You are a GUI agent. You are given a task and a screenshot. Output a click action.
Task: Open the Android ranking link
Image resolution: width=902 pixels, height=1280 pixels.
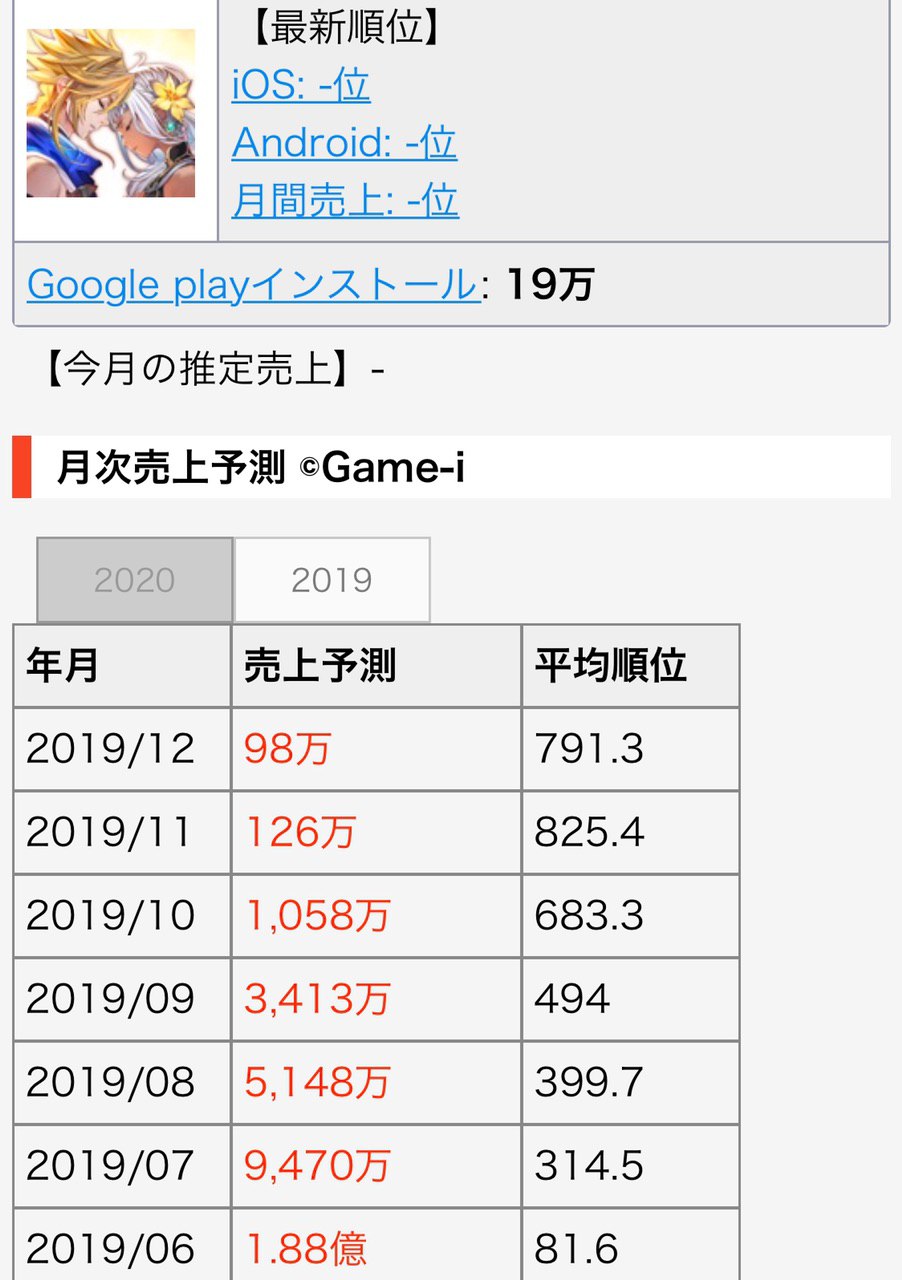click(x=344, y=144)
